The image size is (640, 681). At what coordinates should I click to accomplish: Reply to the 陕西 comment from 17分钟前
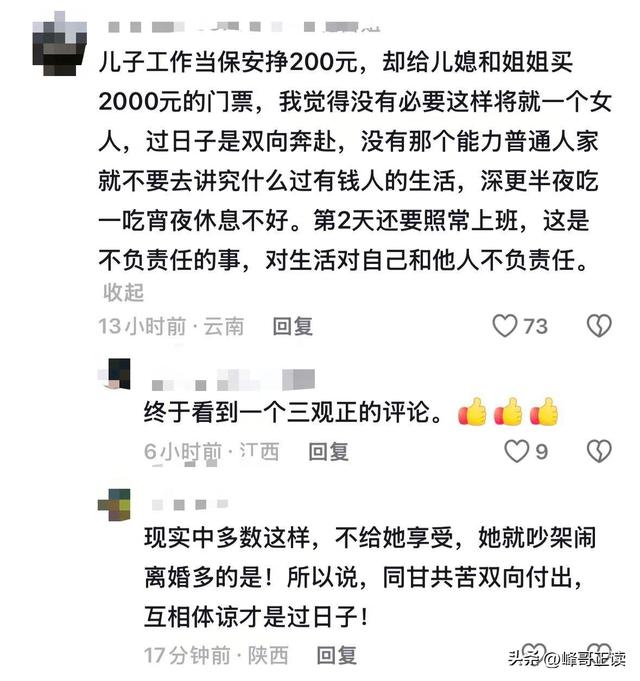(337, 655)
